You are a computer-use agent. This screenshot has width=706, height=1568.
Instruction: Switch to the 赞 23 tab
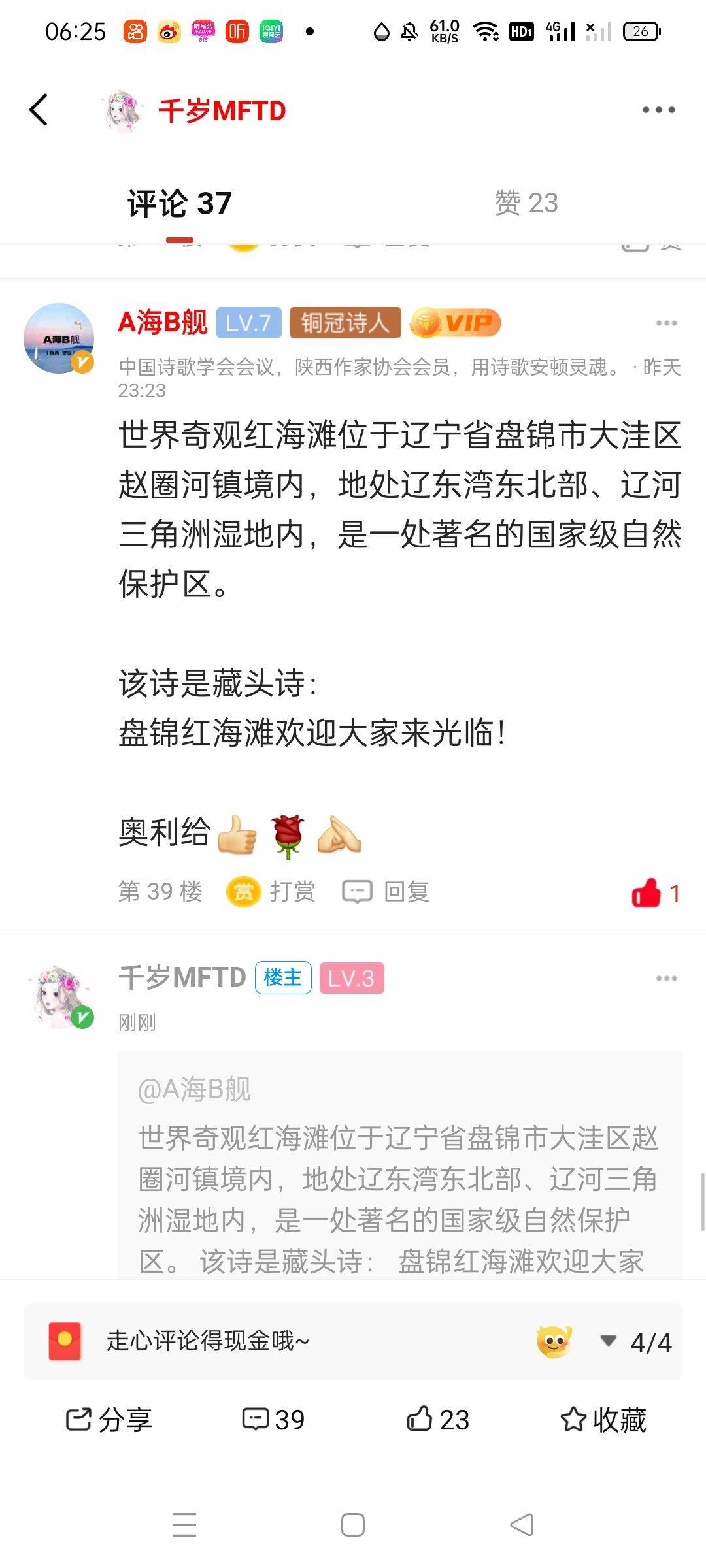click(x=526, y=203)
